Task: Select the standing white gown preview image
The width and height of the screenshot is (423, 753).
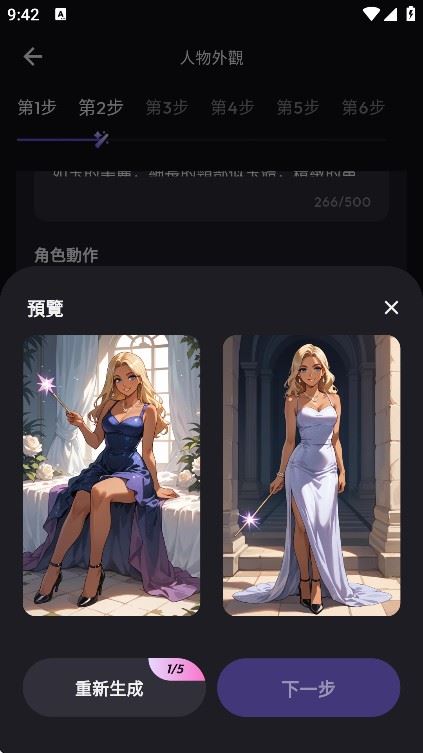Action: point(311,475)
